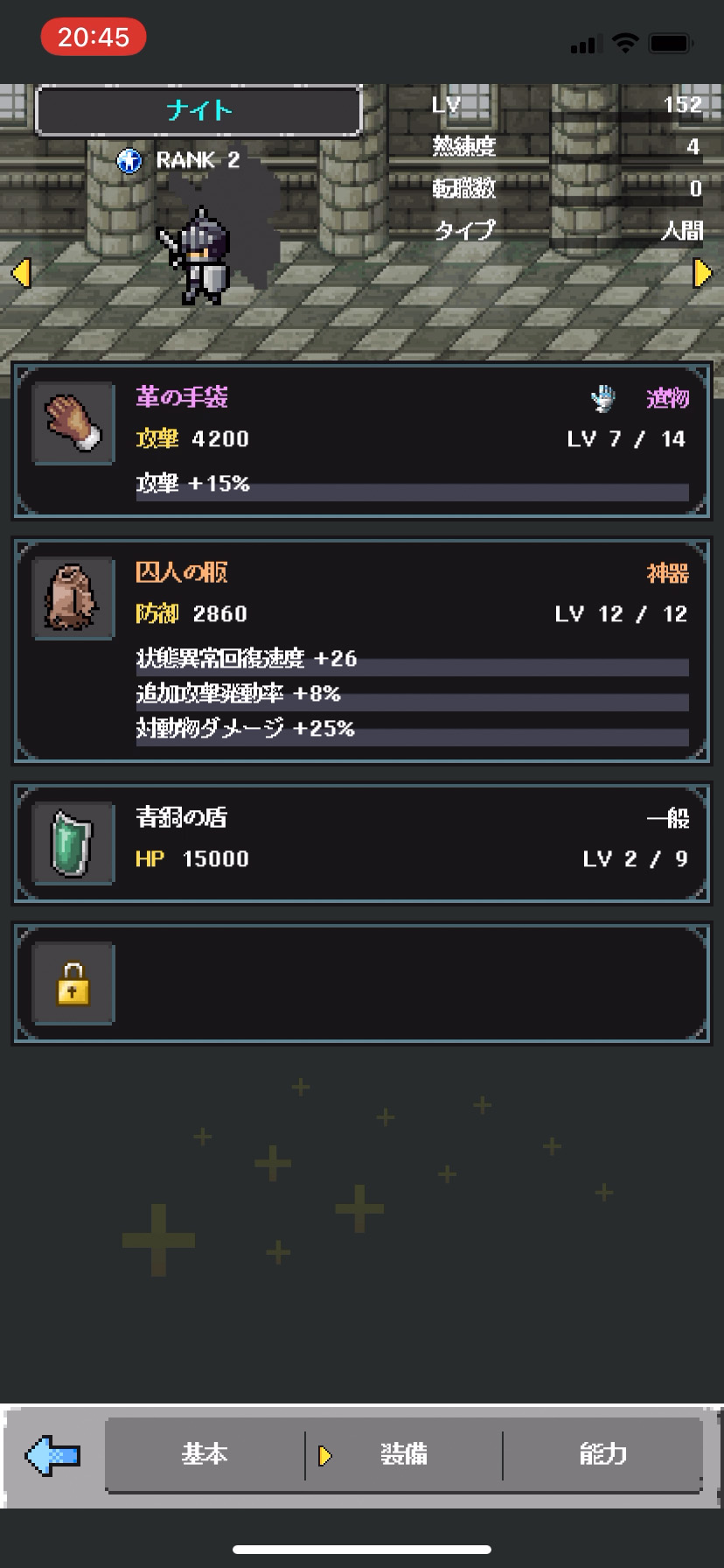Open the 能力 tab
Viewport: 724px width, 1568px height.
(x=602, y=1454)
